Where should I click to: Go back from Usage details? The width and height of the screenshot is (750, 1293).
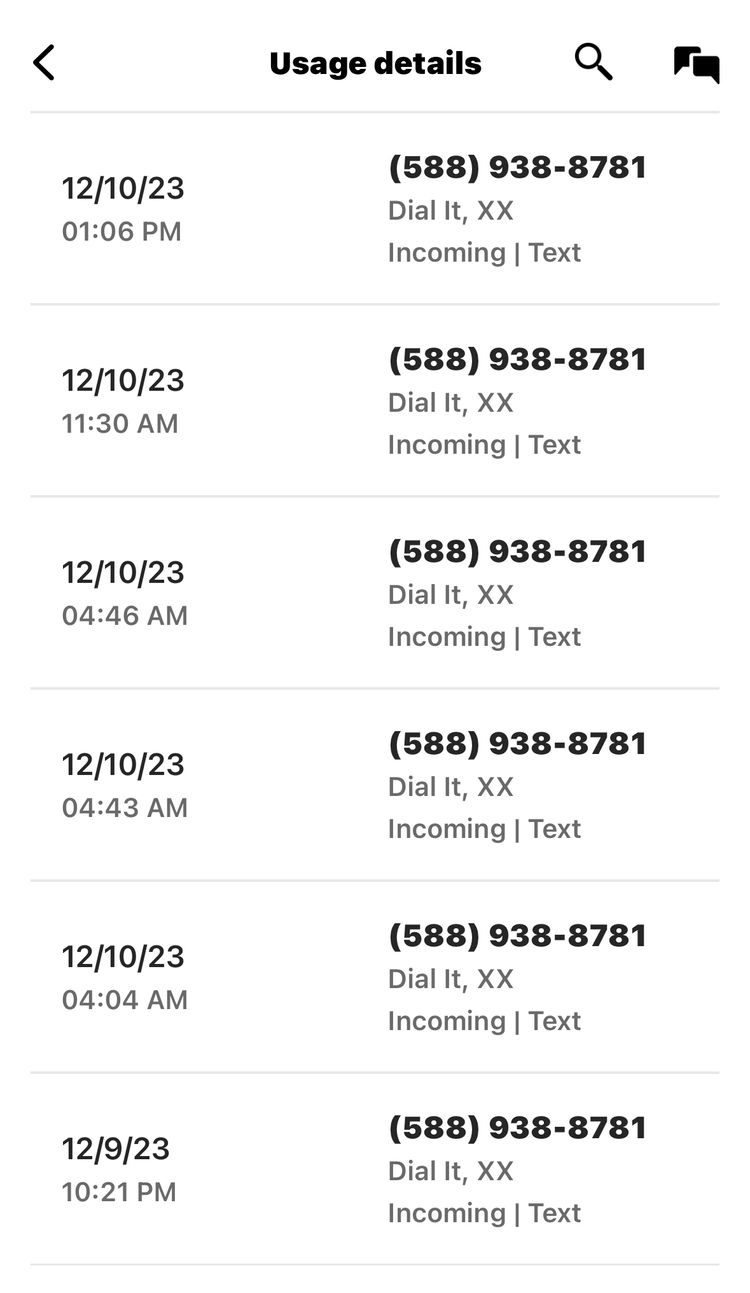tap(44, 63)
